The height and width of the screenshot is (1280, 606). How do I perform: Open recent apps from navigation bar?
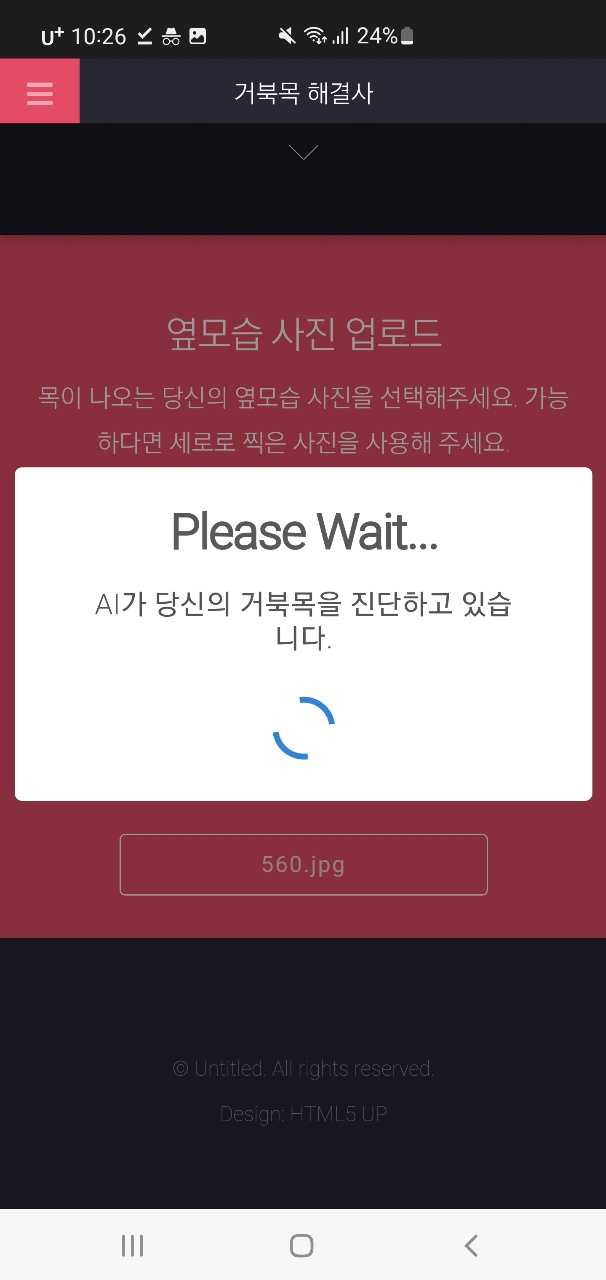pos(132,1245)
